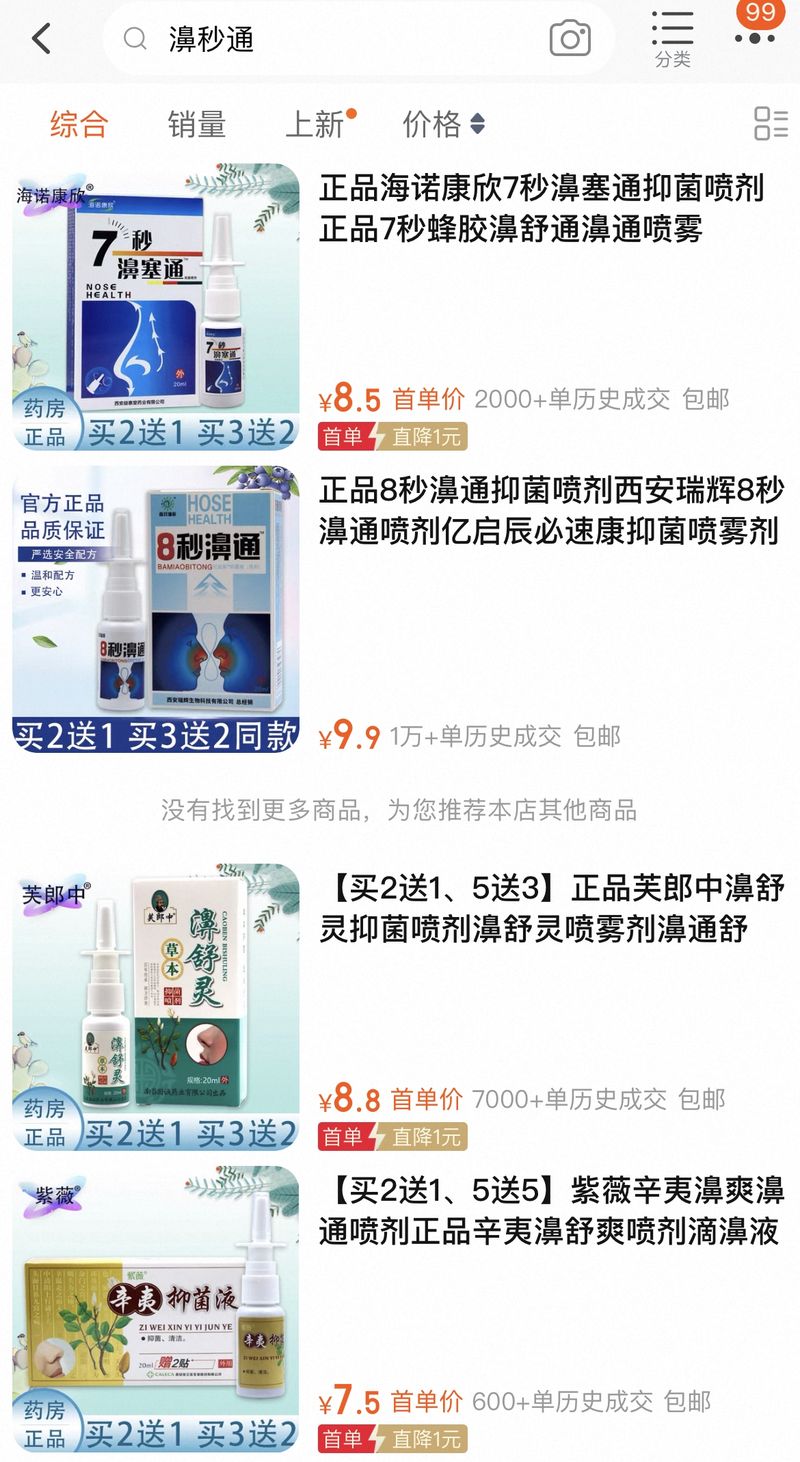Toggle the list/grid layout view

[771, 124]
